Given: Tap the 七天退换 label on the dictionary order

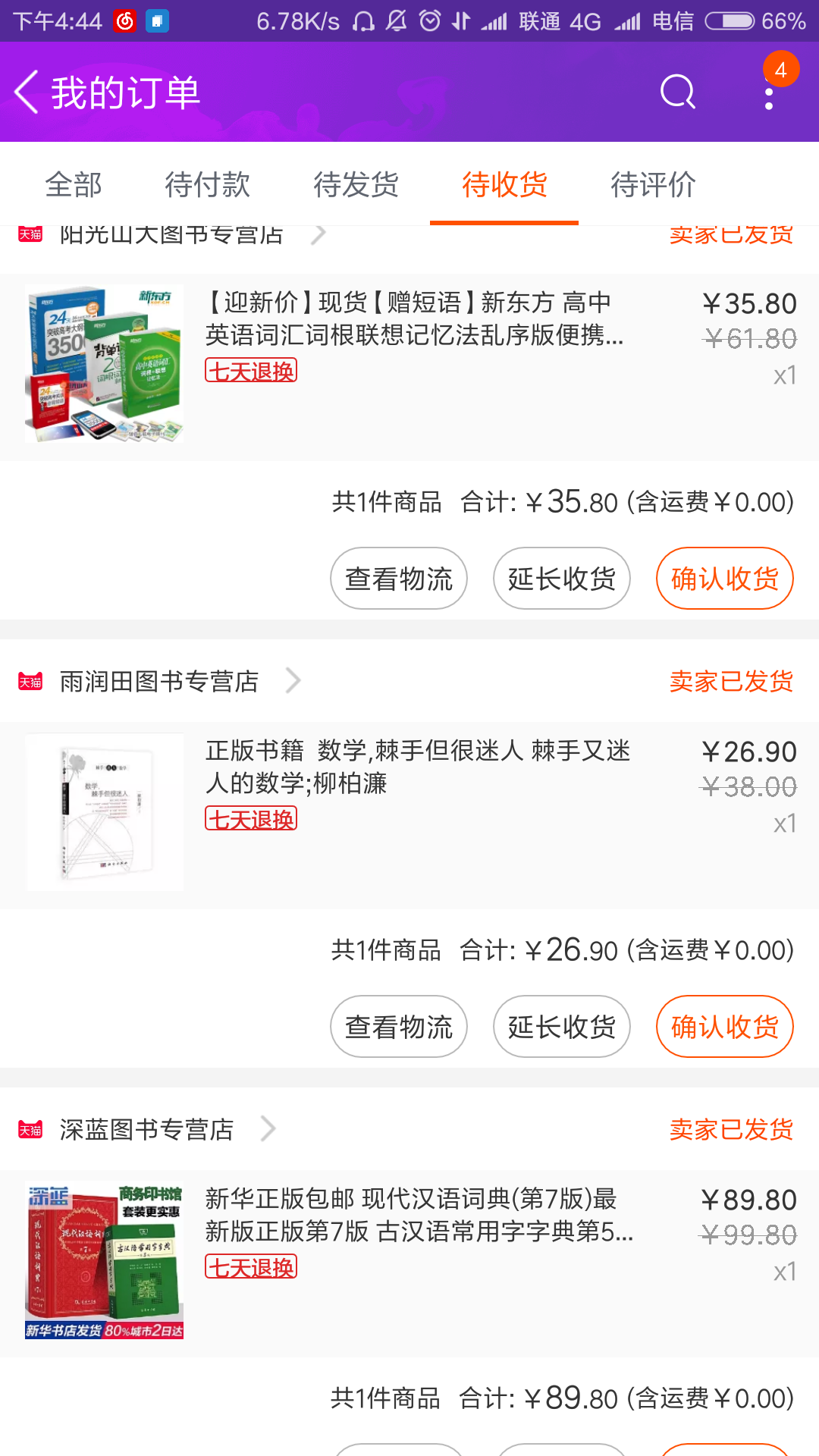Looking at the screenshot, I should [251, 1266].
